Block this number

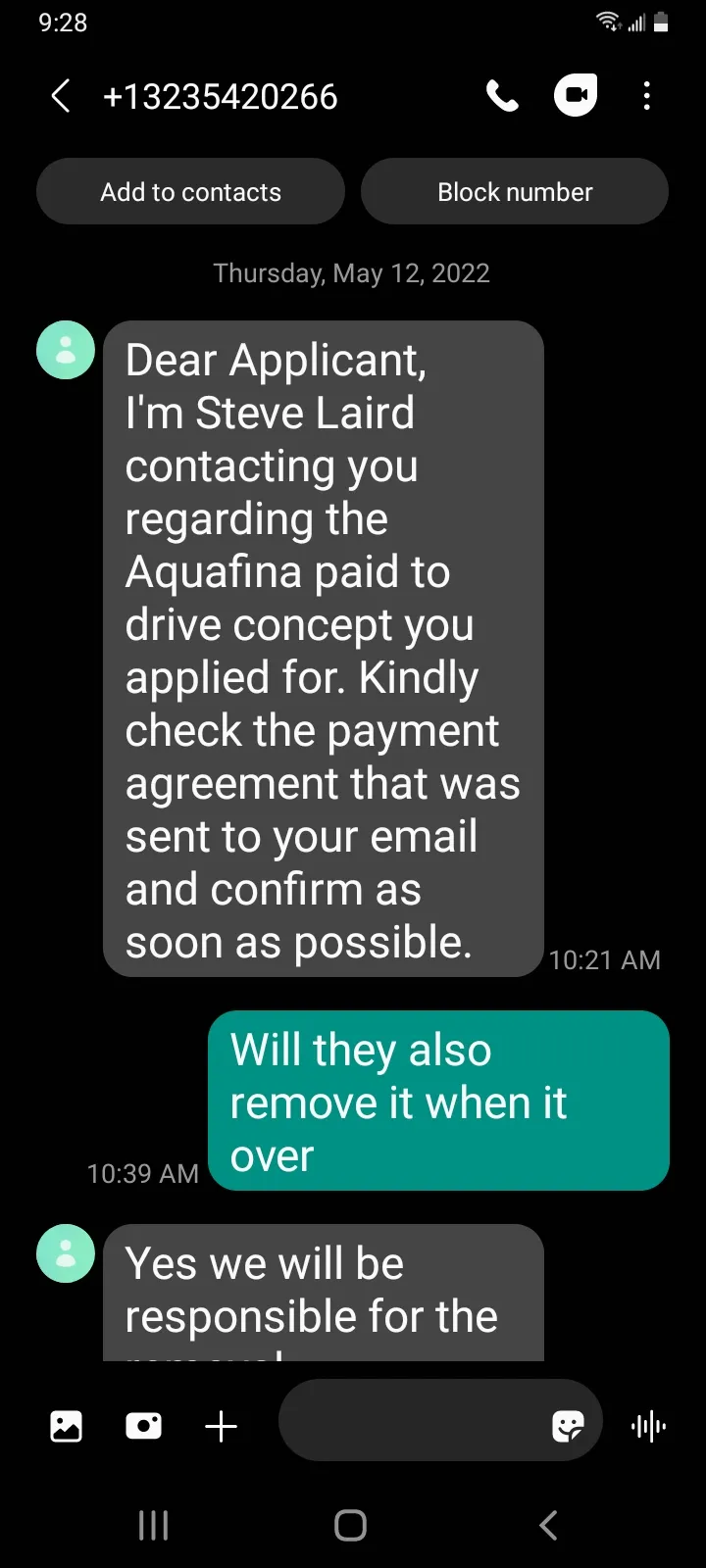[x=515, y=192]
